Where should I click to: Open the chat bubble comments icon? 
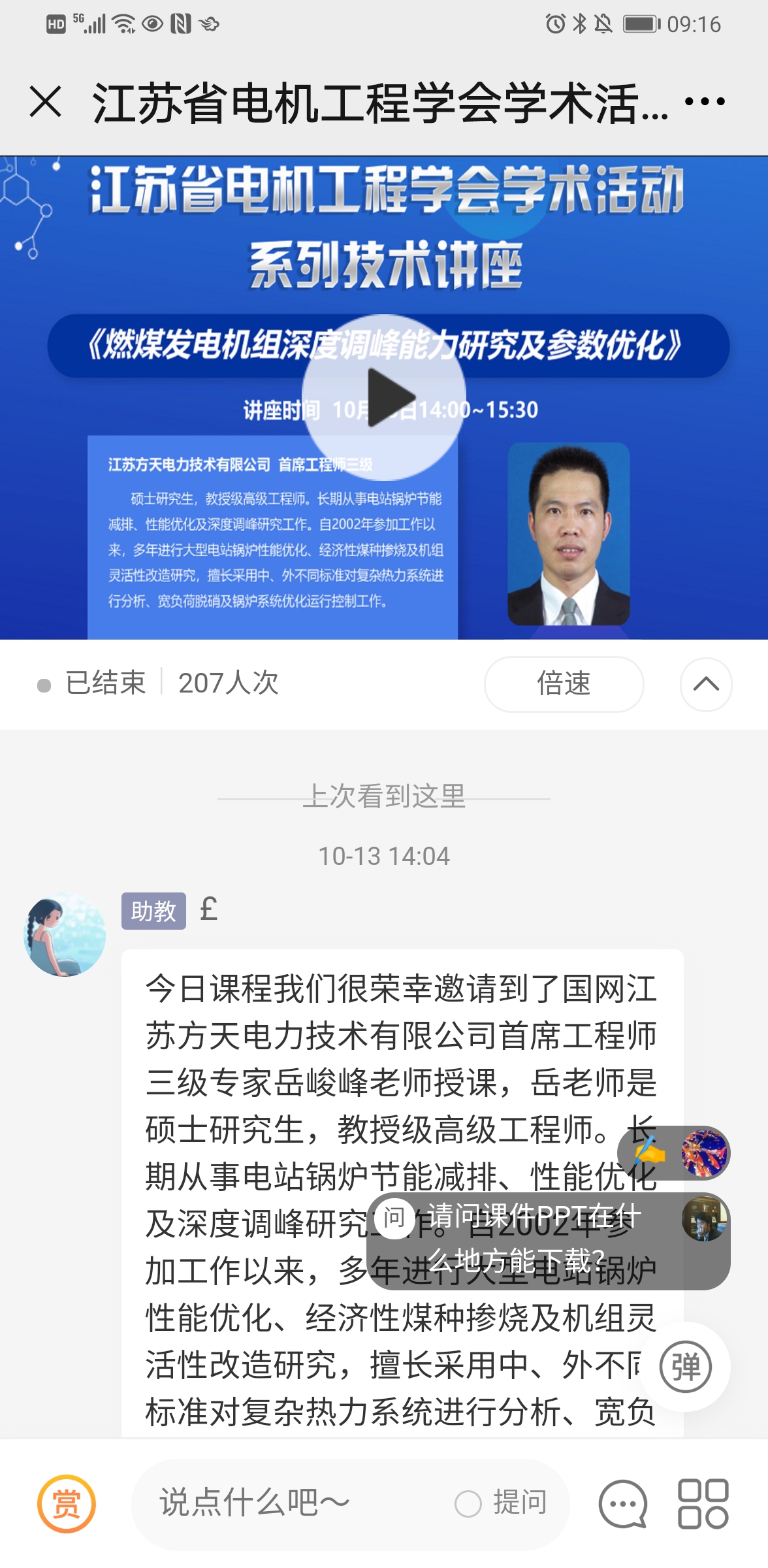click(622, 1504)
